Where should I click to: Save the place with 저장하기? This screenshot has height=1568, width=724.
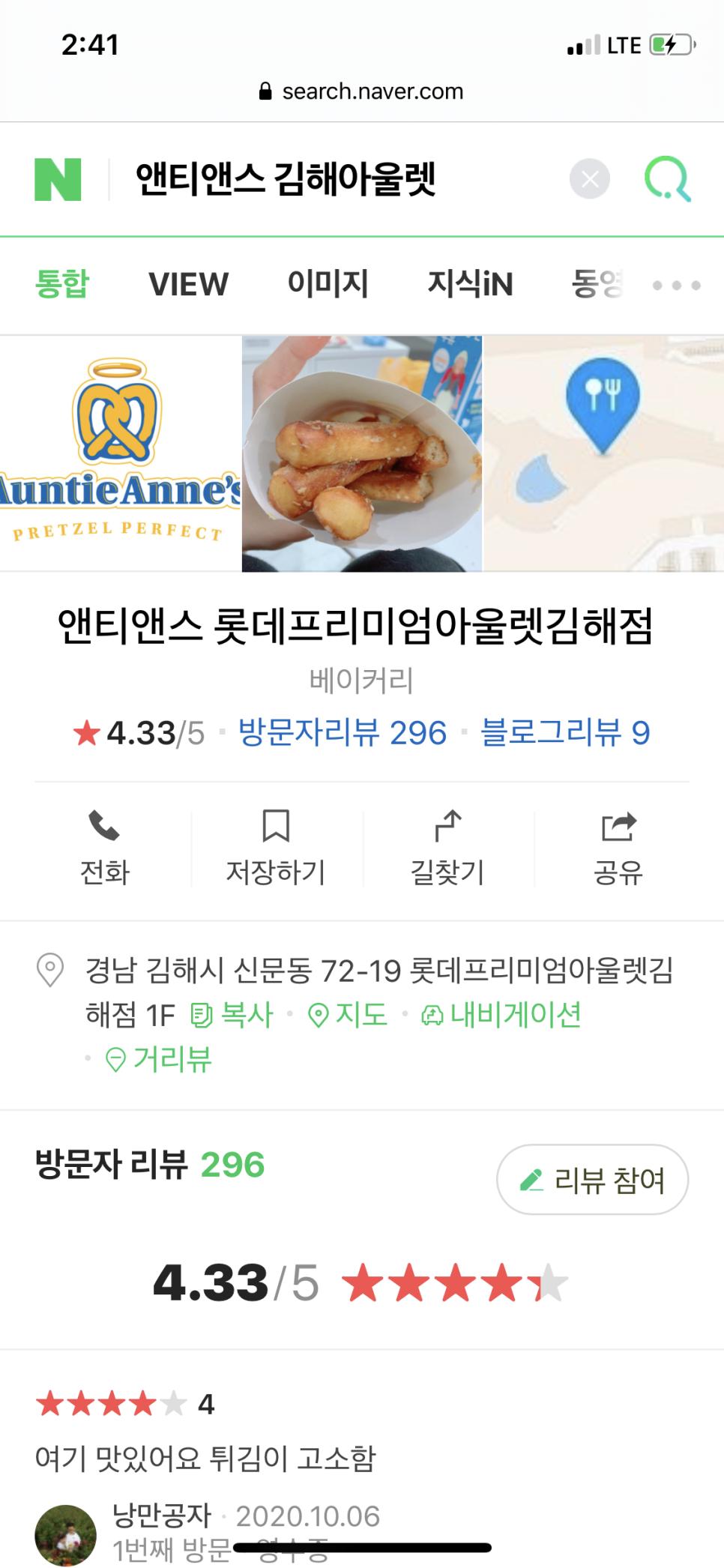pos(276,848)
